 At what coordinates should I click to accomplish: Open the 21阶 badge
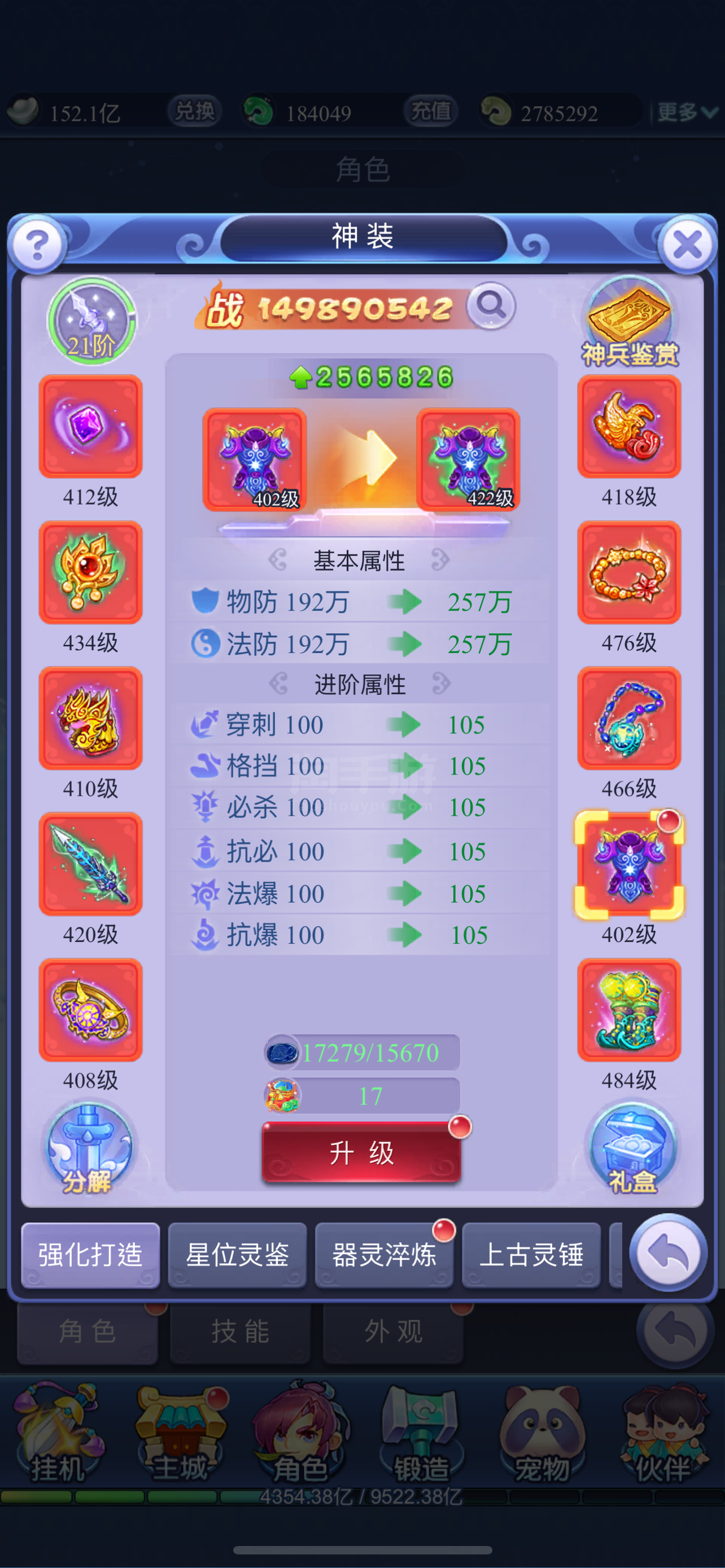click(x=92, y=321)
